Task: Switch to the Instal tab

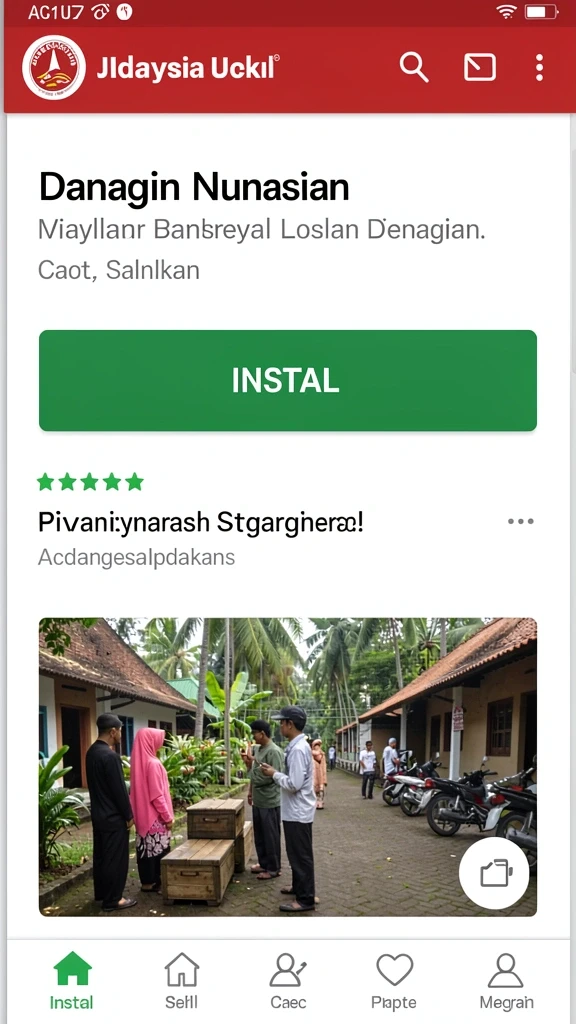Action: point(72,981)
